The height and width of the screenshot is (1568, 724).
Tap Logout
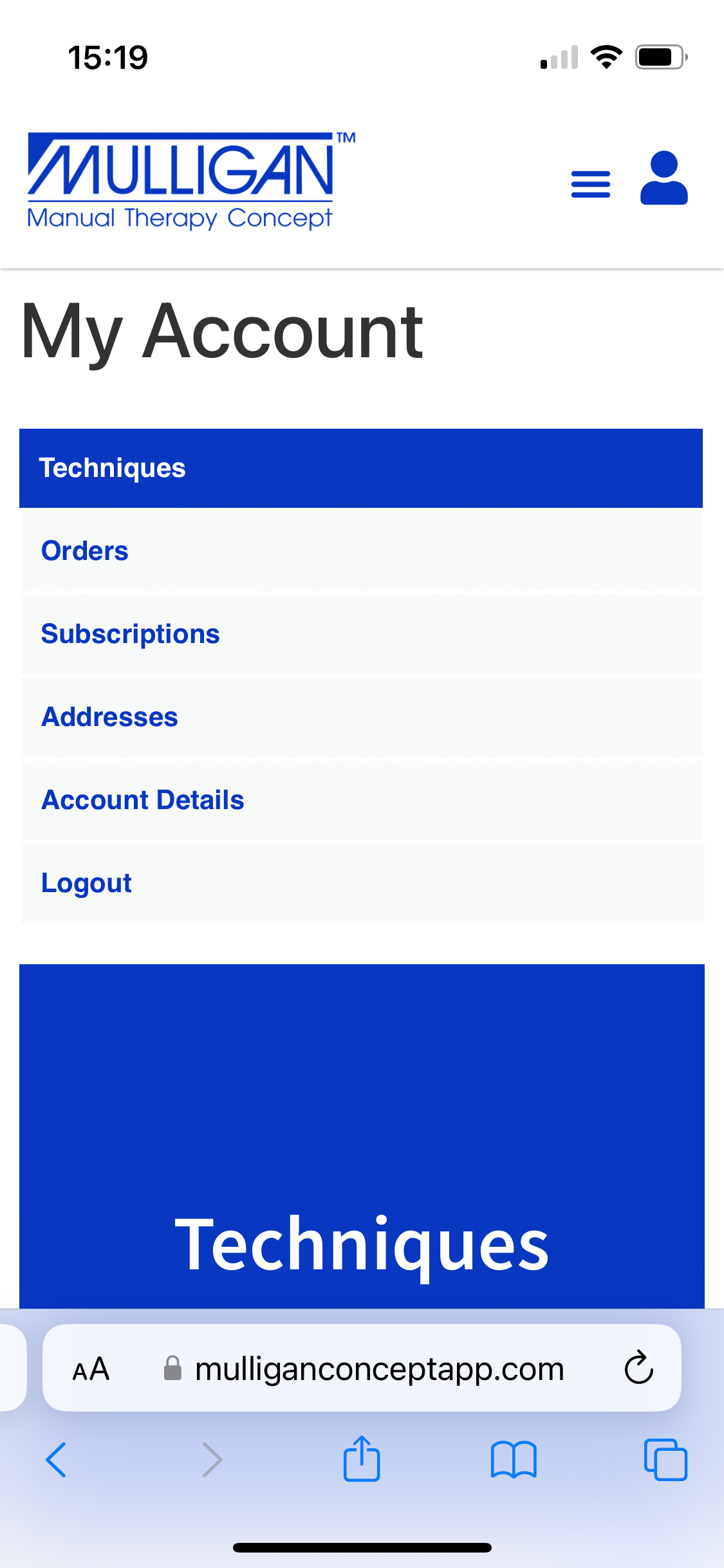coord(361,883)
